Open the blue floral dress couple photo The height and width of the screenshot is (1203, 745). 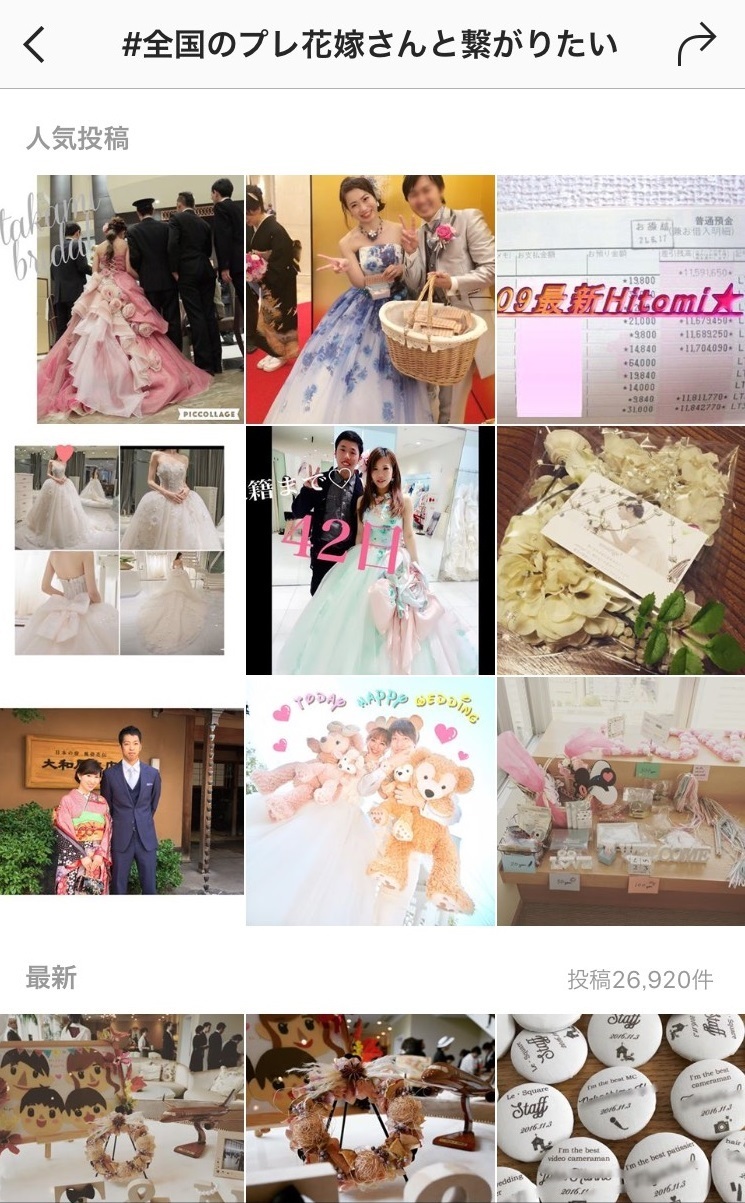click(x=370, y=296)
